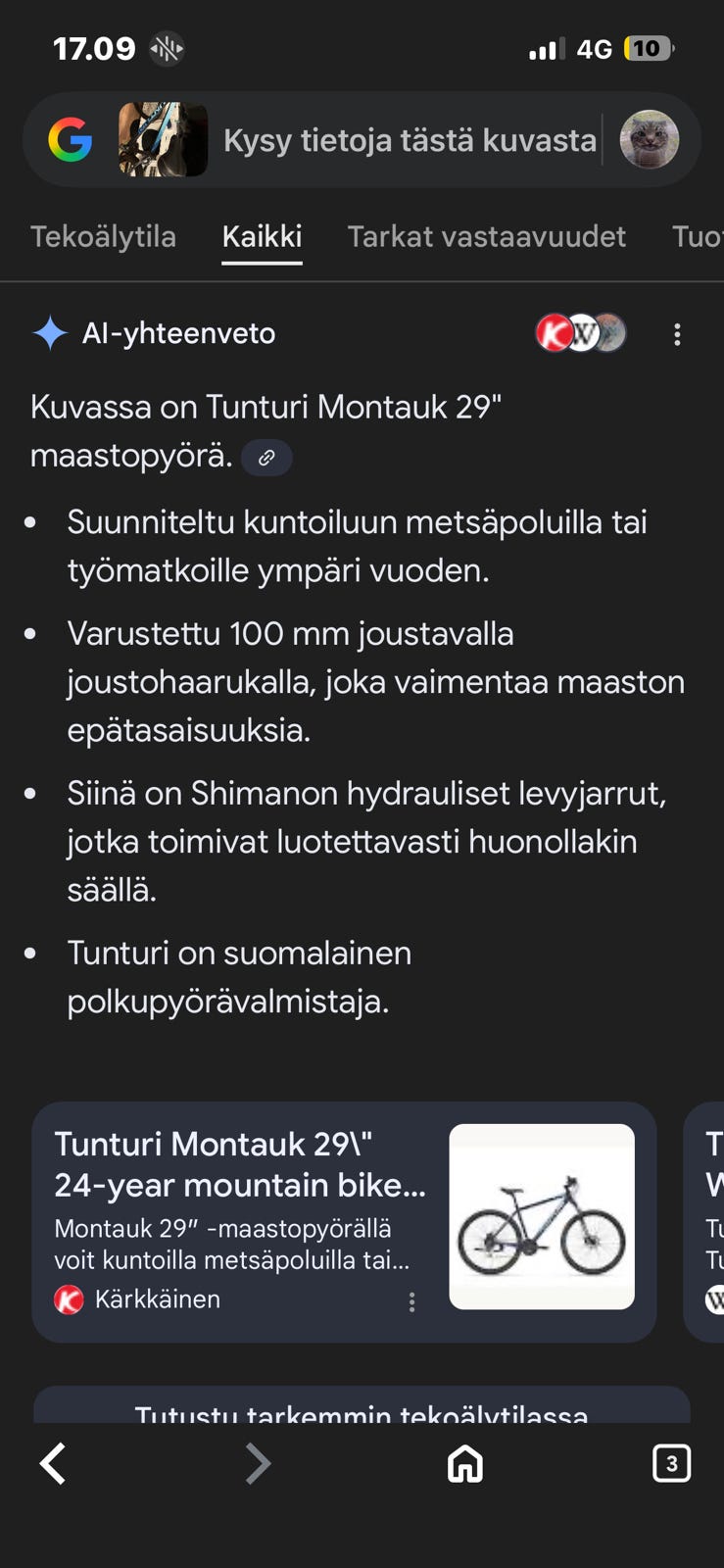Switch to the Tekoälytila tab

point(103,236)
